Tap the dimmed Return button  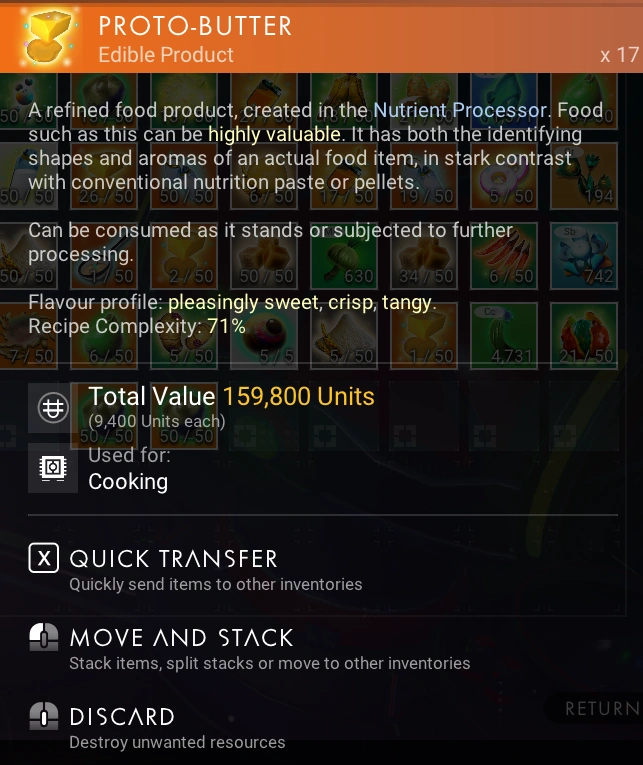tap(601, 708)
